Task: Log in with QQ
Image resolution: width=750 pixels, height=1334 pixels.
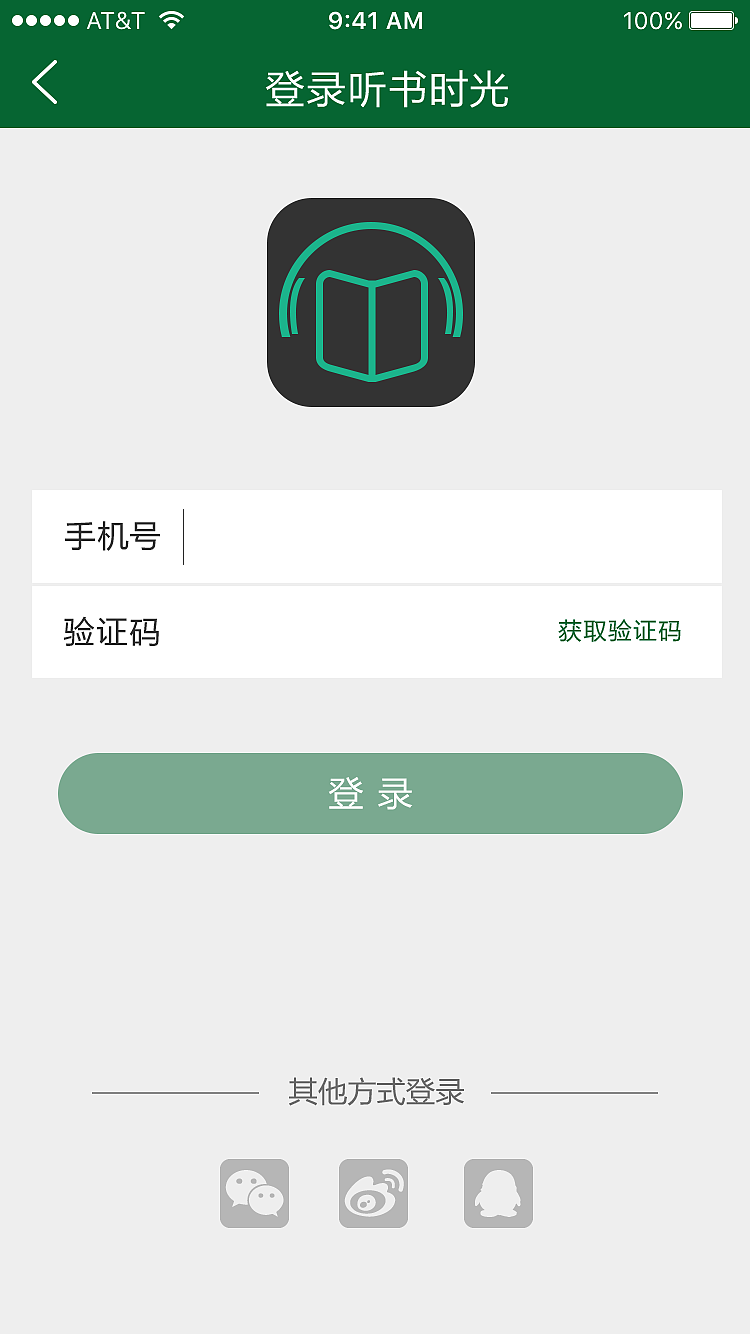Action: [x=497, y=1193]
